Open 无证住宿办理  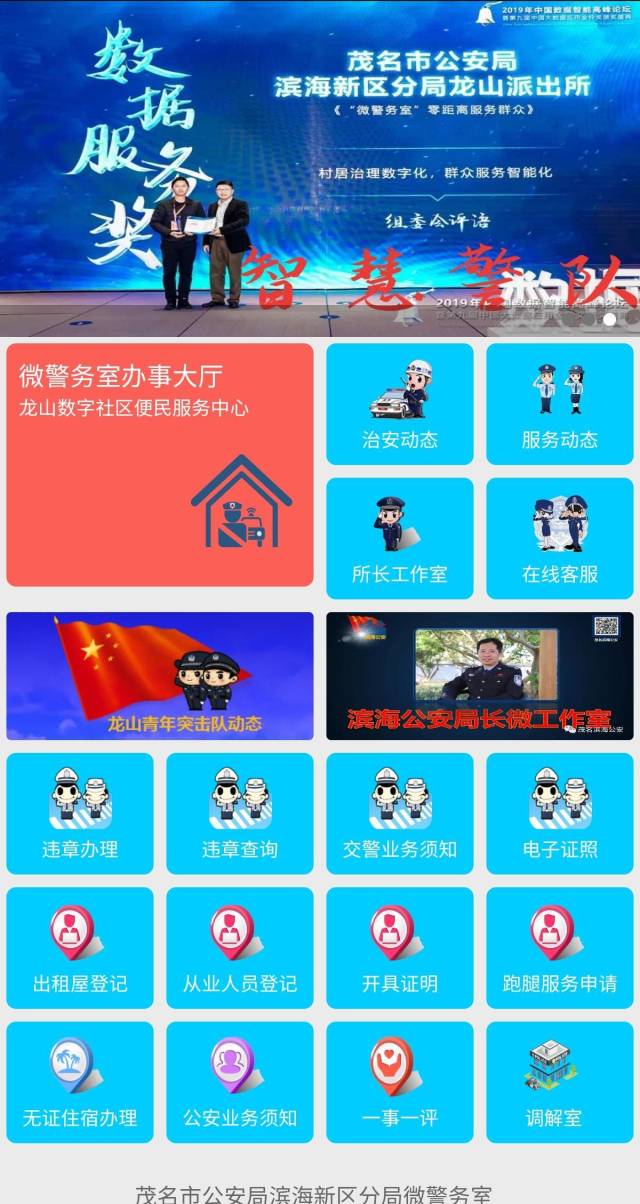click(x=80, y=1083)
